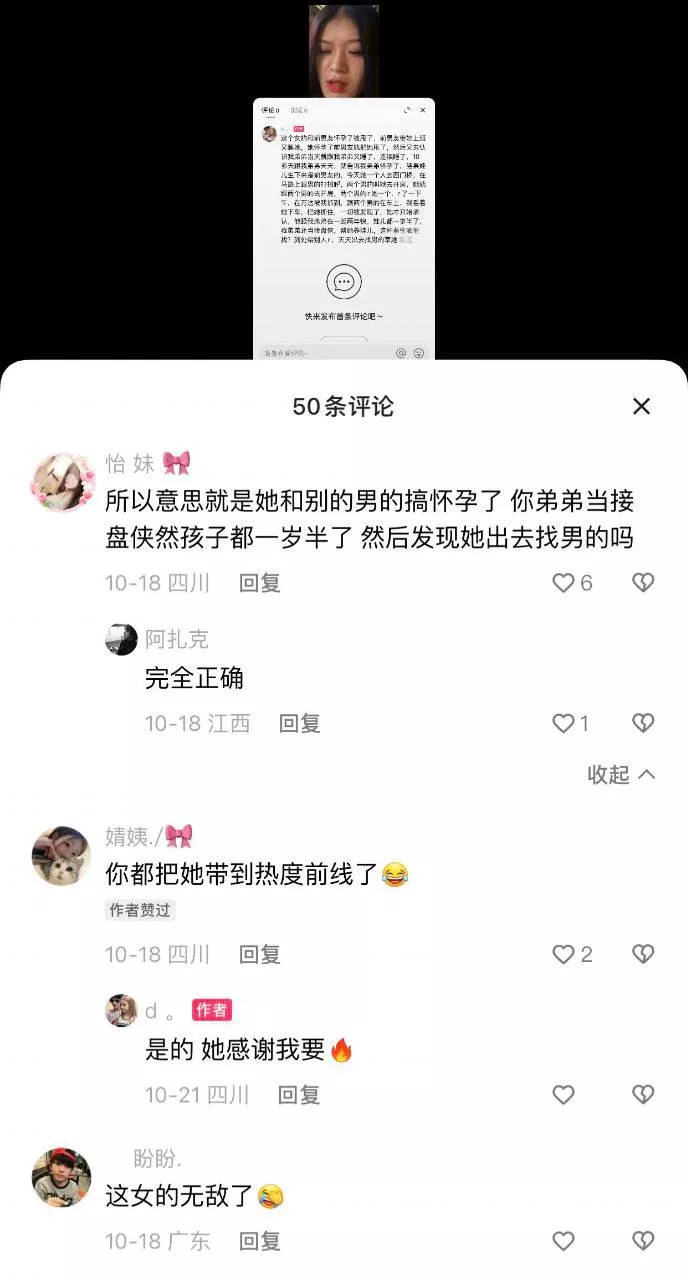
Task: Reply to 怡妹's comment
Action: (259, 582)
